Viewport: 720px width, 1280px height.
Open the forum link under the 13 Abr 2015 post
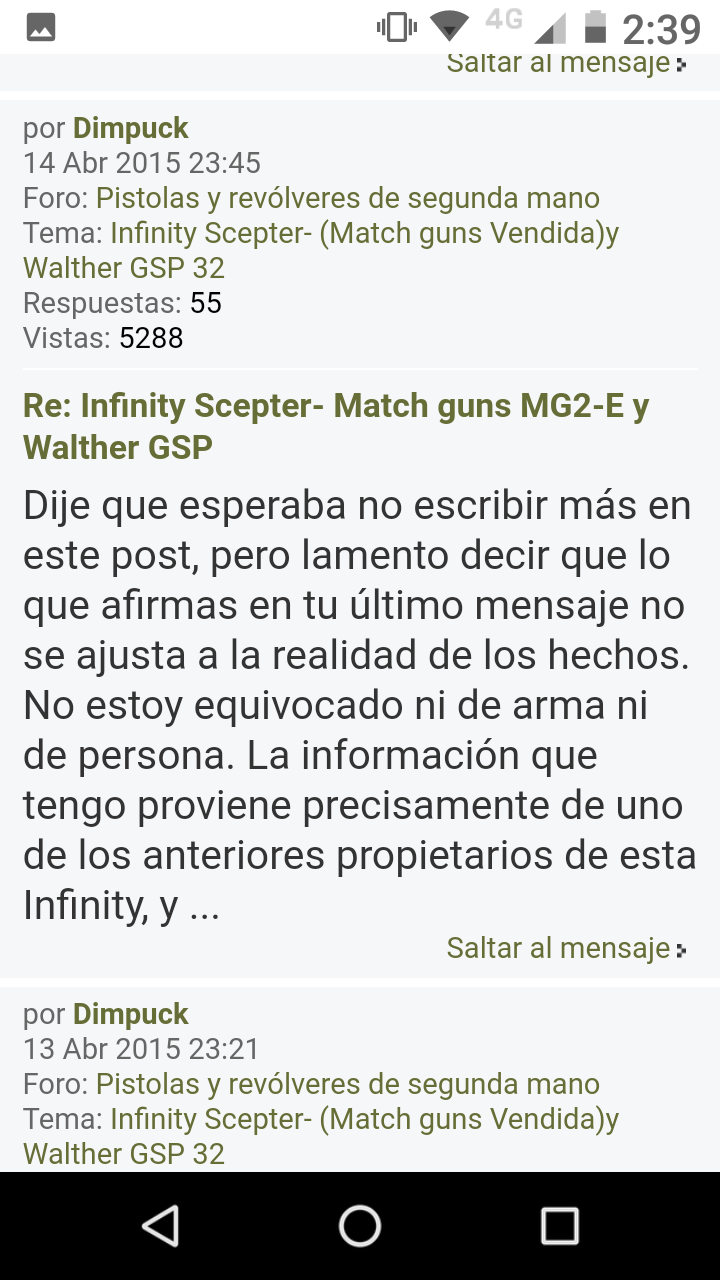347,1084
